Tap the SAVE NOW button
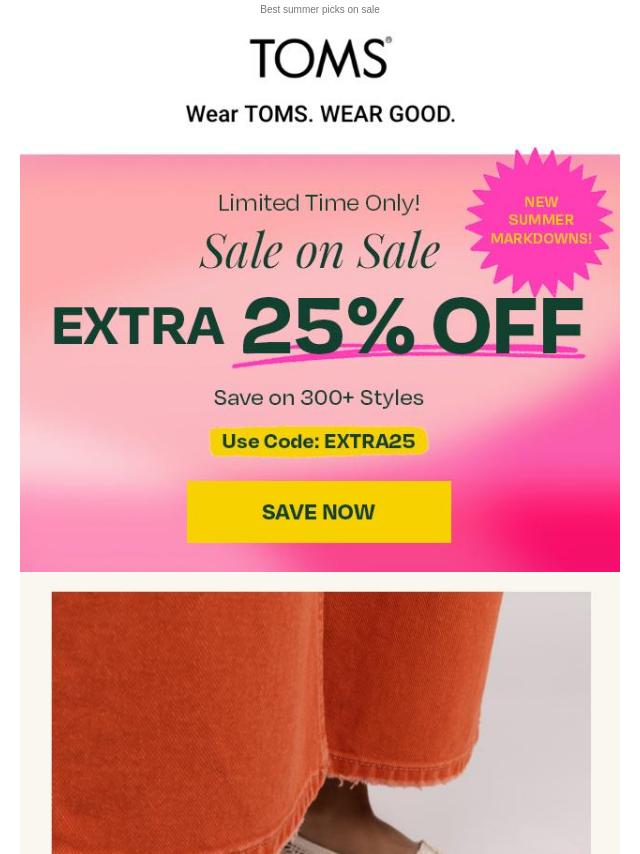Screen dimensions: 640x854 pyautogui.click(x=318, y=512)
